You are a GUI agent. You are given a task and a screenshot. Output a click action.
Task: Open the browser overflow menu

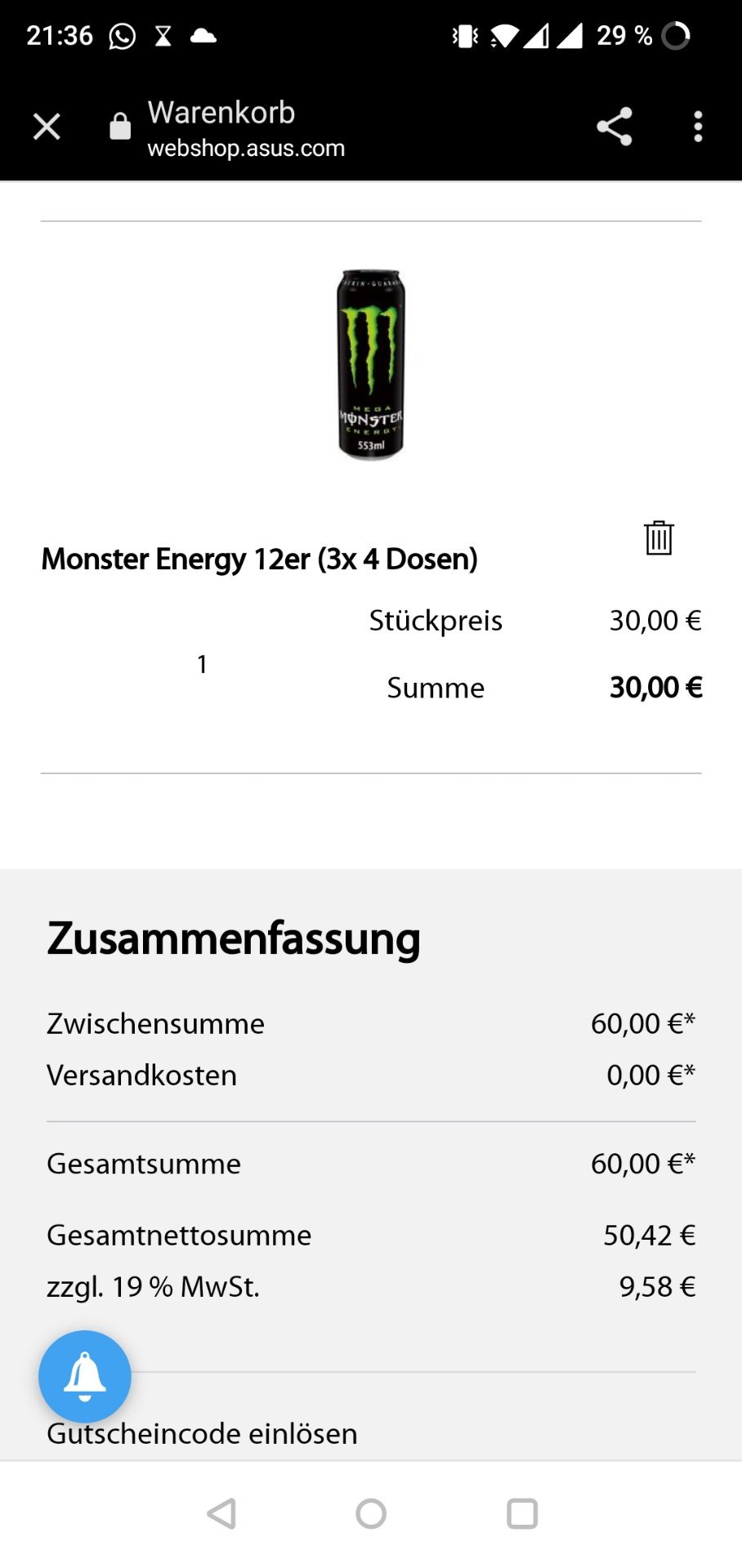click(x=698, y=127)
